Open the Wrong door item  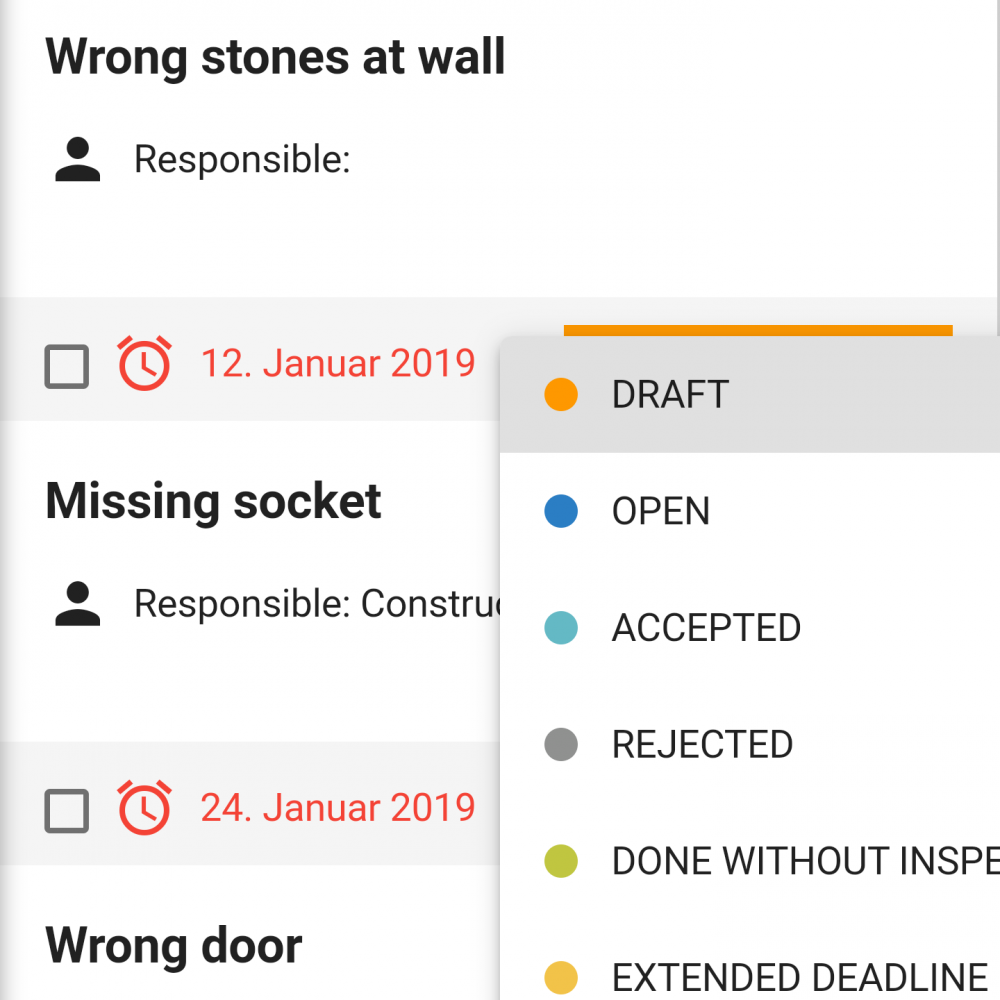173,946
